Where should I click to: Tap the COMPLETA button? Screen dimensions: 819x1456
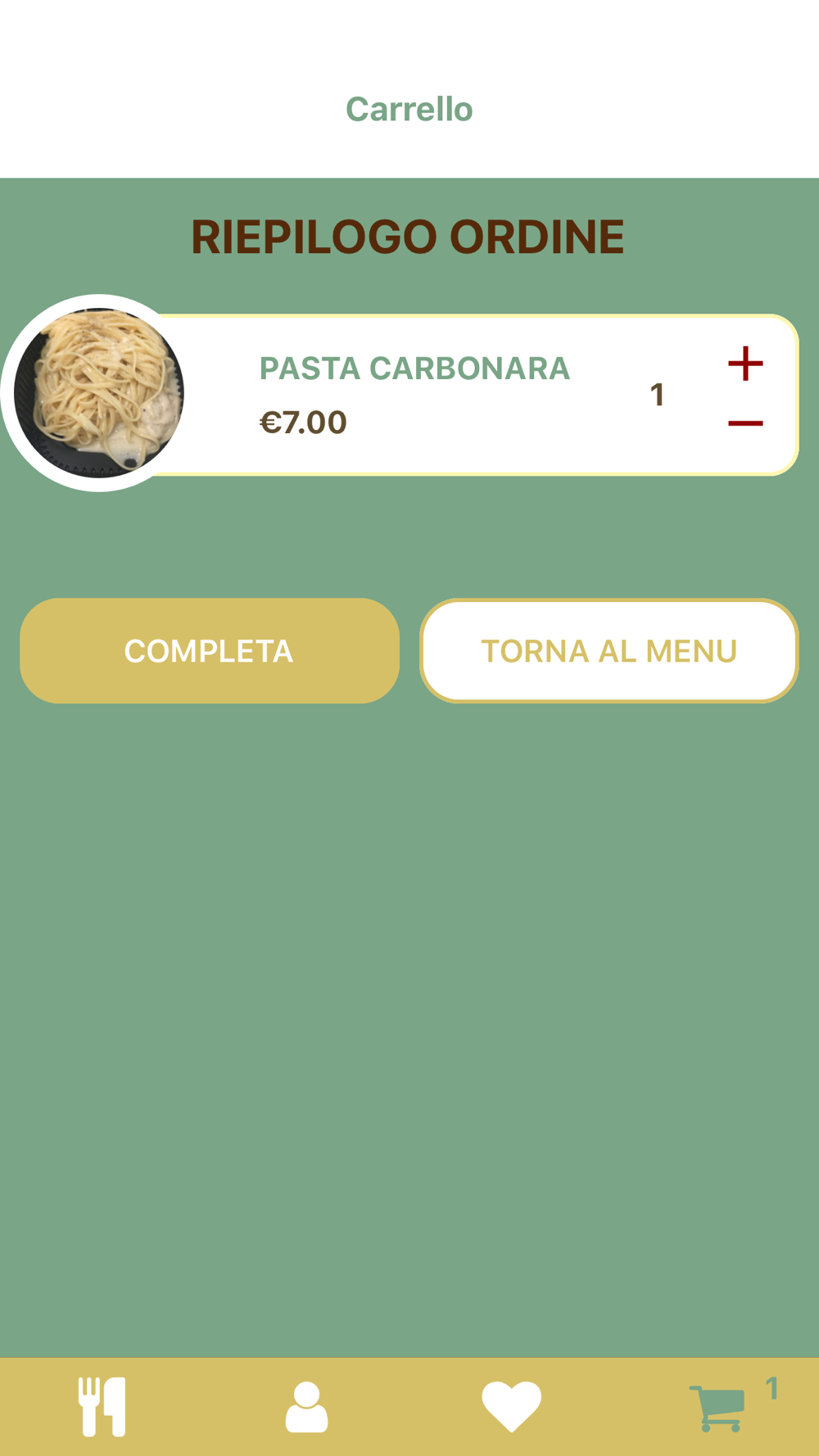210,651
